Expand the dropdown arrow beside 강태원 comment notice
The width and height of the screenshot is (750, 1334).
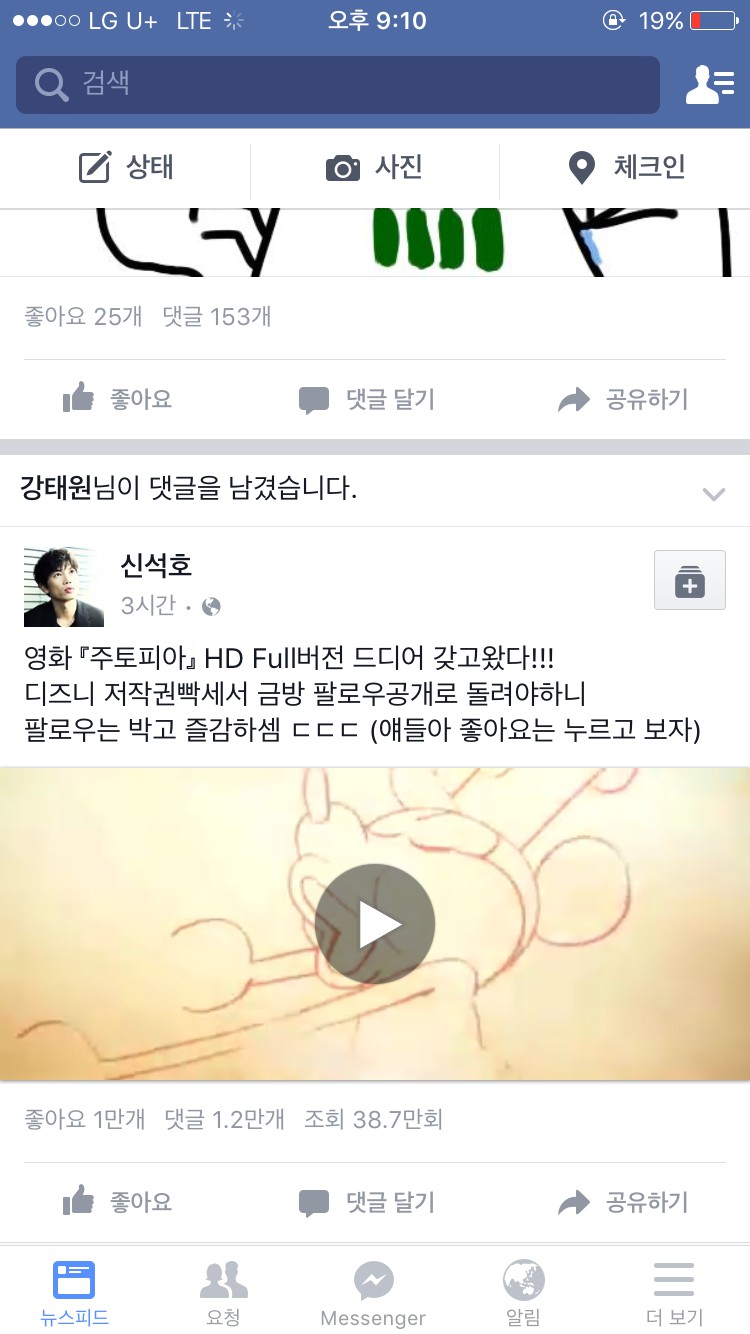click(713, 493)
